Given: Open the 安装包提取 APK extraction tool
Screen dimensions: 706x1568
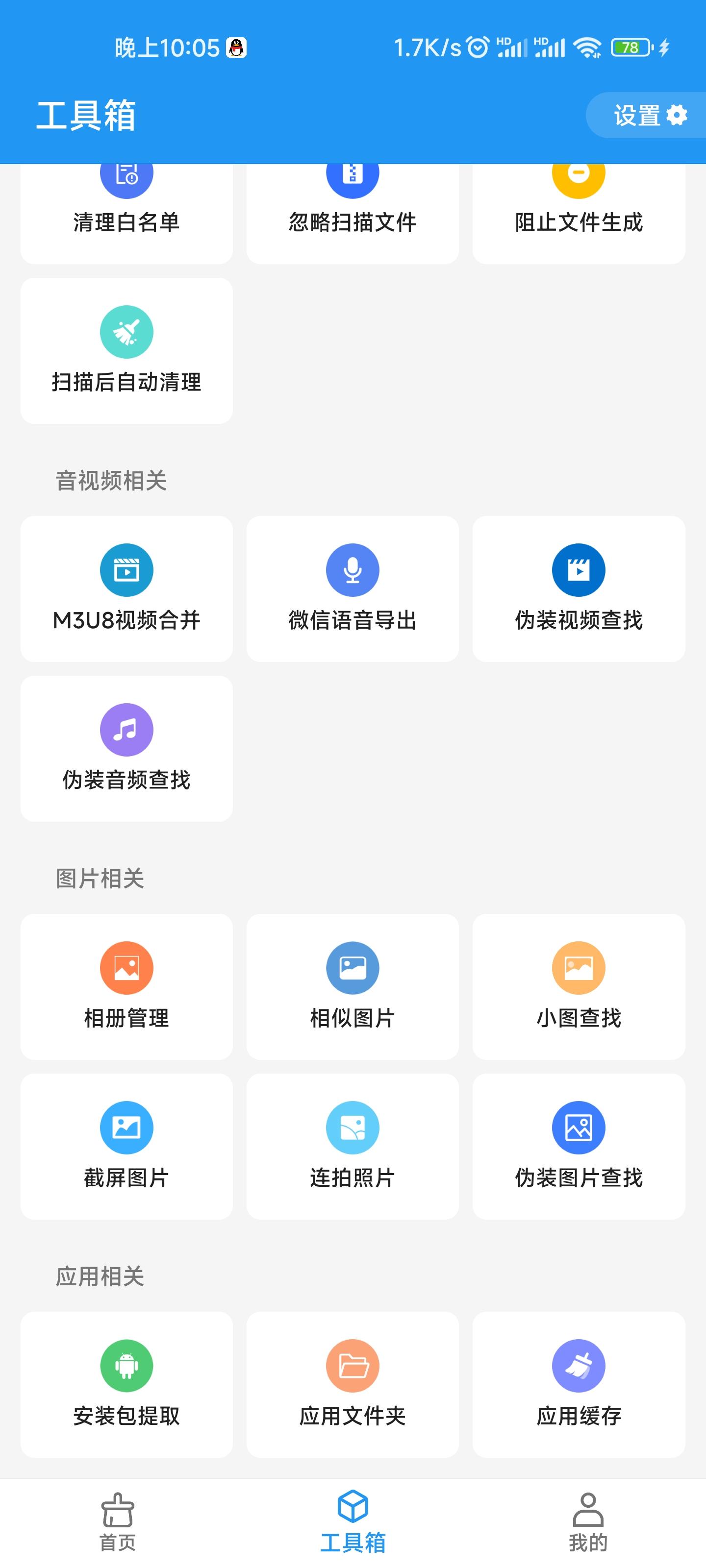Looking at the screenshot, I should (x=126, y=1382).
